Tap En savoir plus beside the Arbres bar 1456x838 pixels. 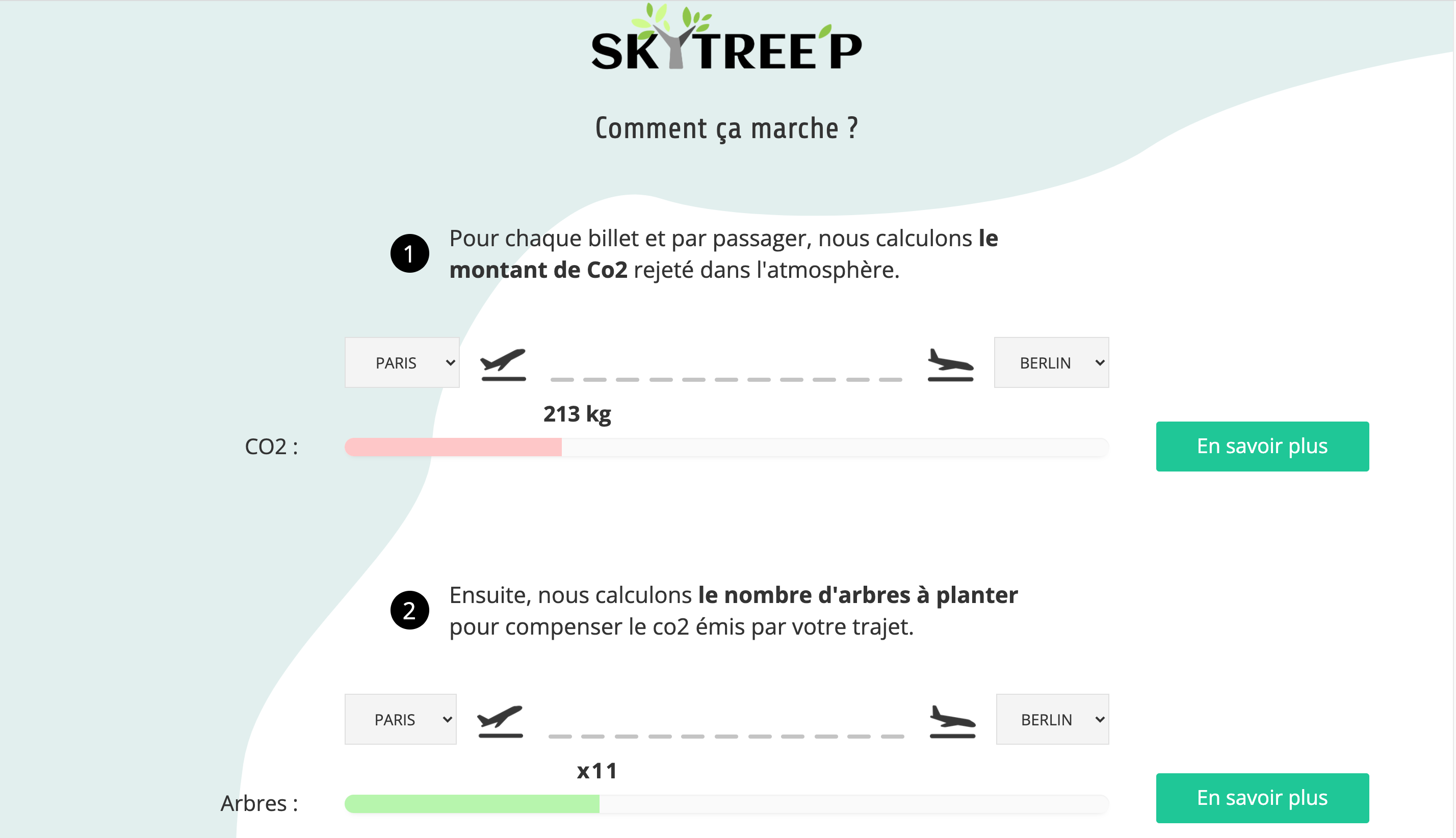pyautogui.click(x=1262, y=798)
